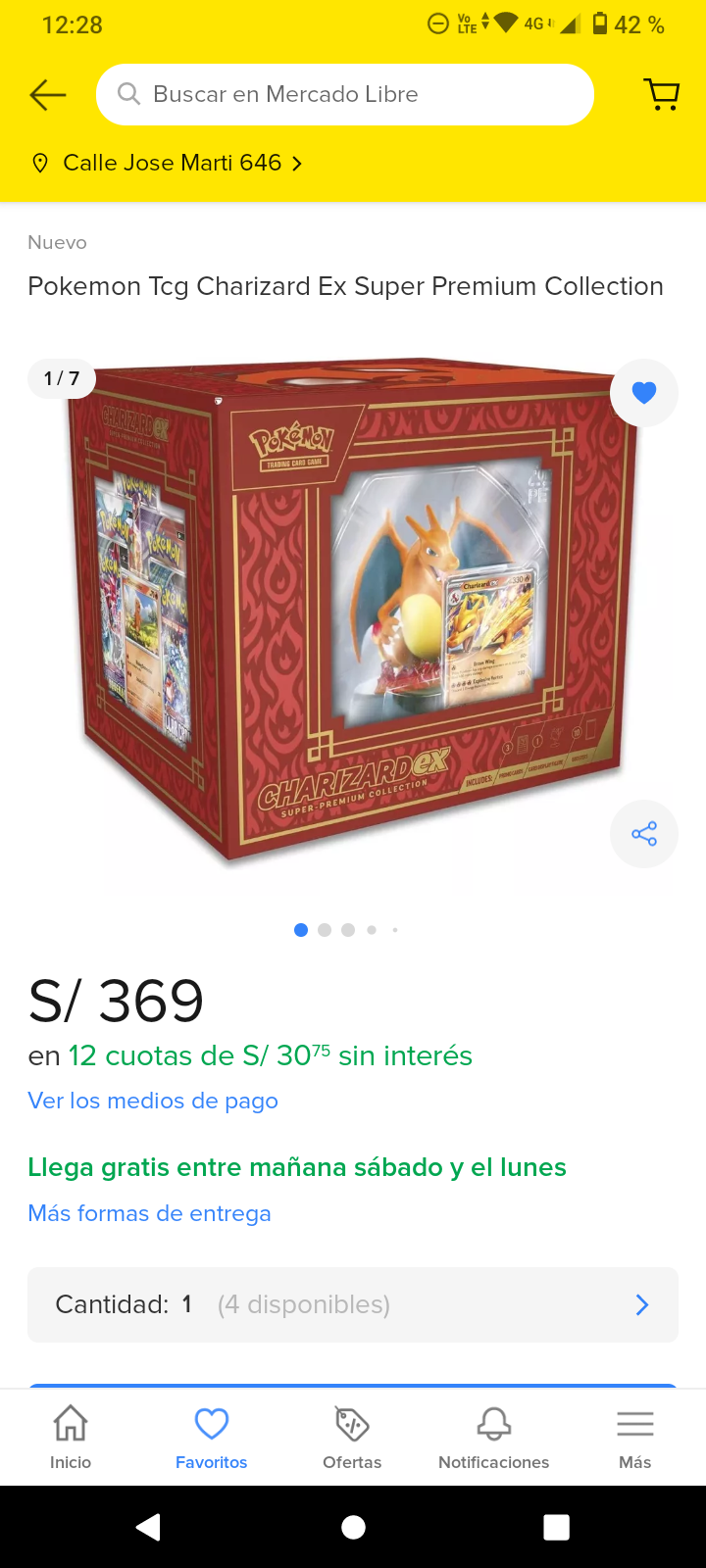
Task: Share this Charizard product listing
Action: point(643,834)
